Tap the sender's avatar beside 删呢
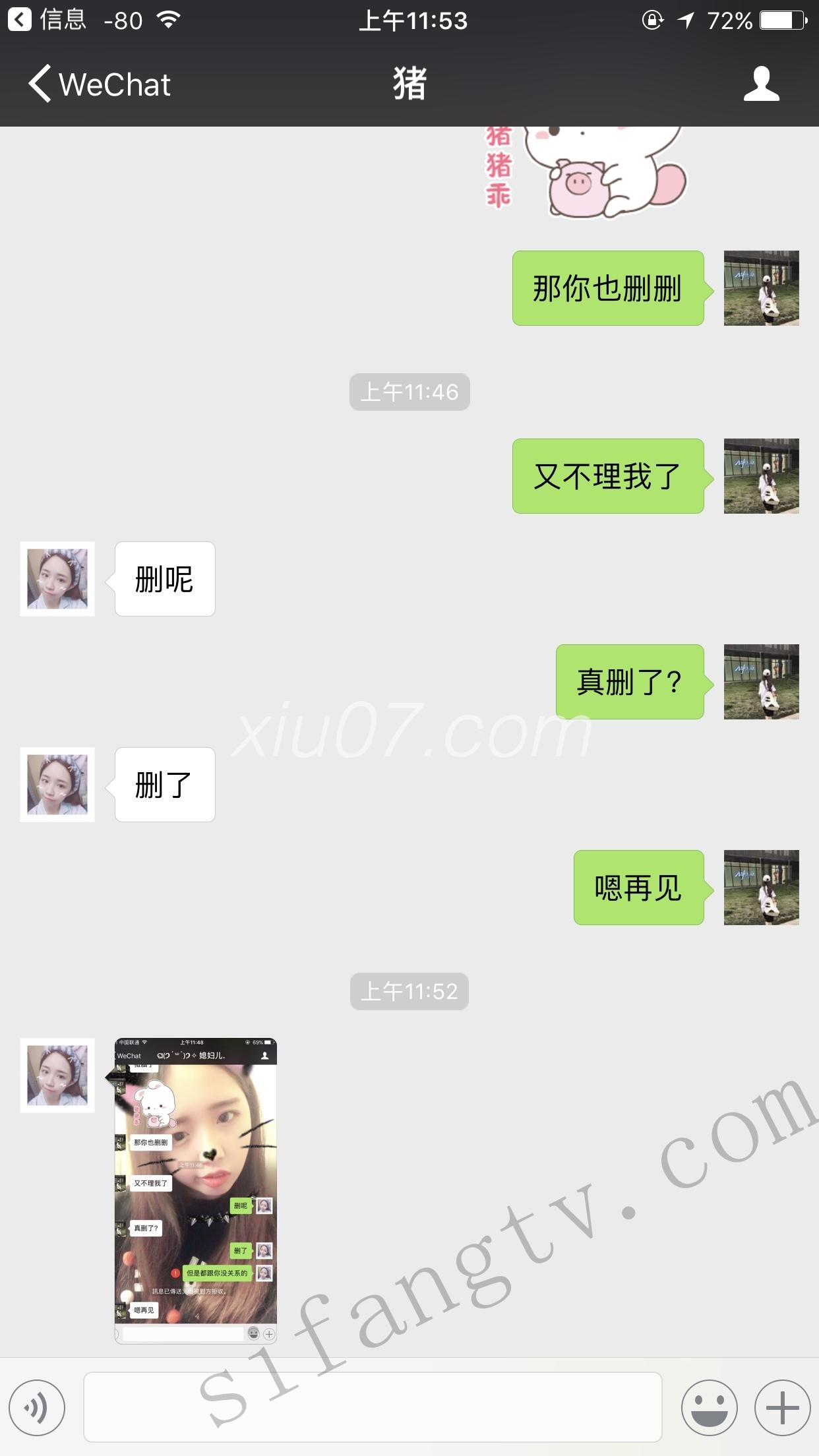The height and width of the screenshot is (1456, 819). [57, 579]
